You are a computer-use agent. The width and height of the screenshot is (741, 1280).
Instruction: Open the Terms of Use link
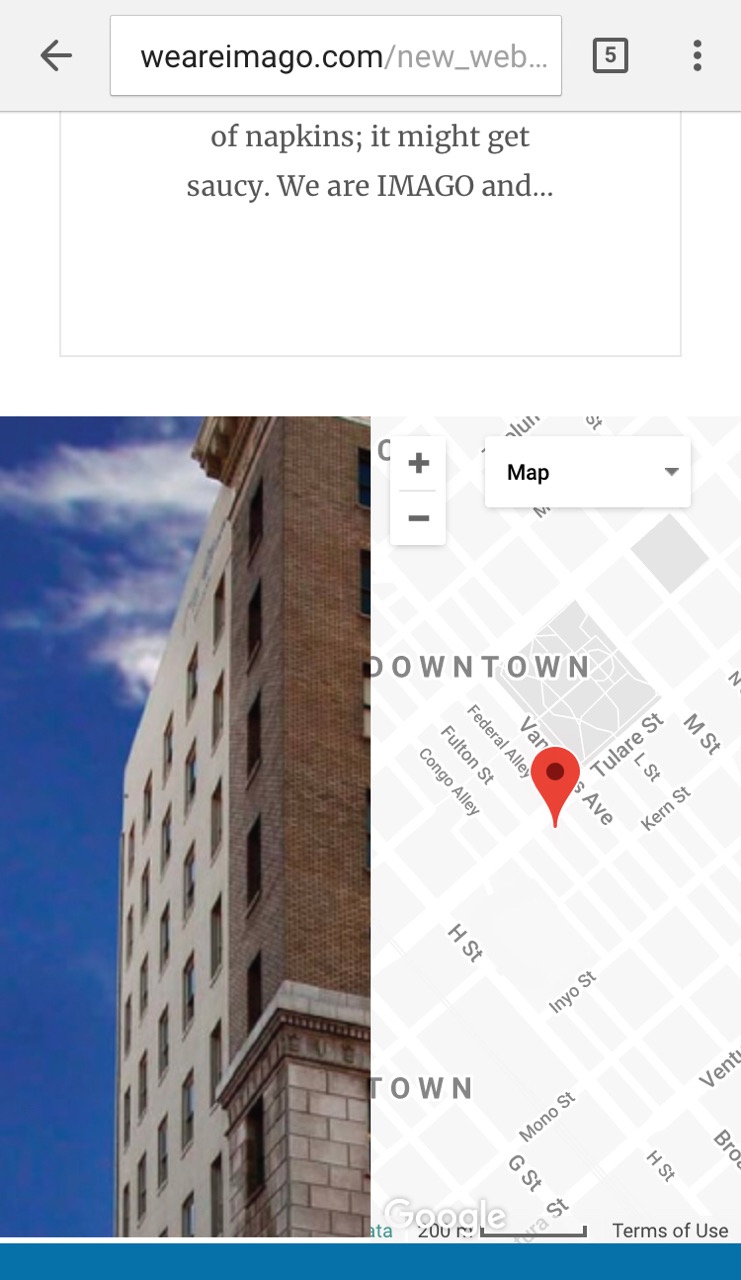[670, 1230]
